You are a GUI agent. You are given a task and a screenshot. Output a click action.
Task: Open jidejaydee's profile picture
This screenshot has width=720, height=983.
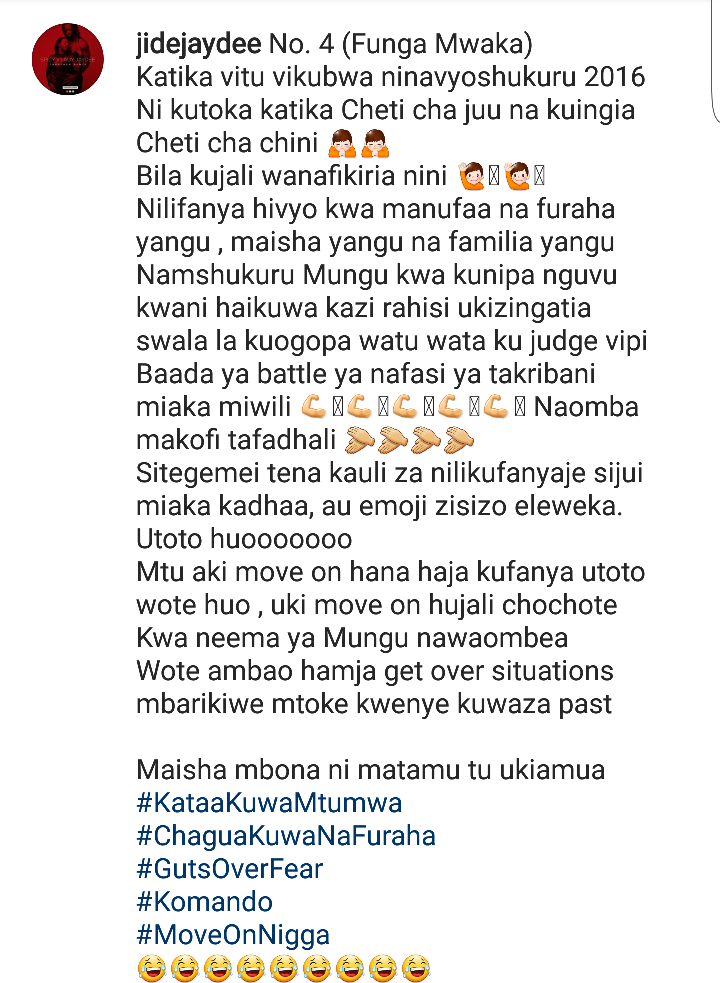[x=69, y=60]
